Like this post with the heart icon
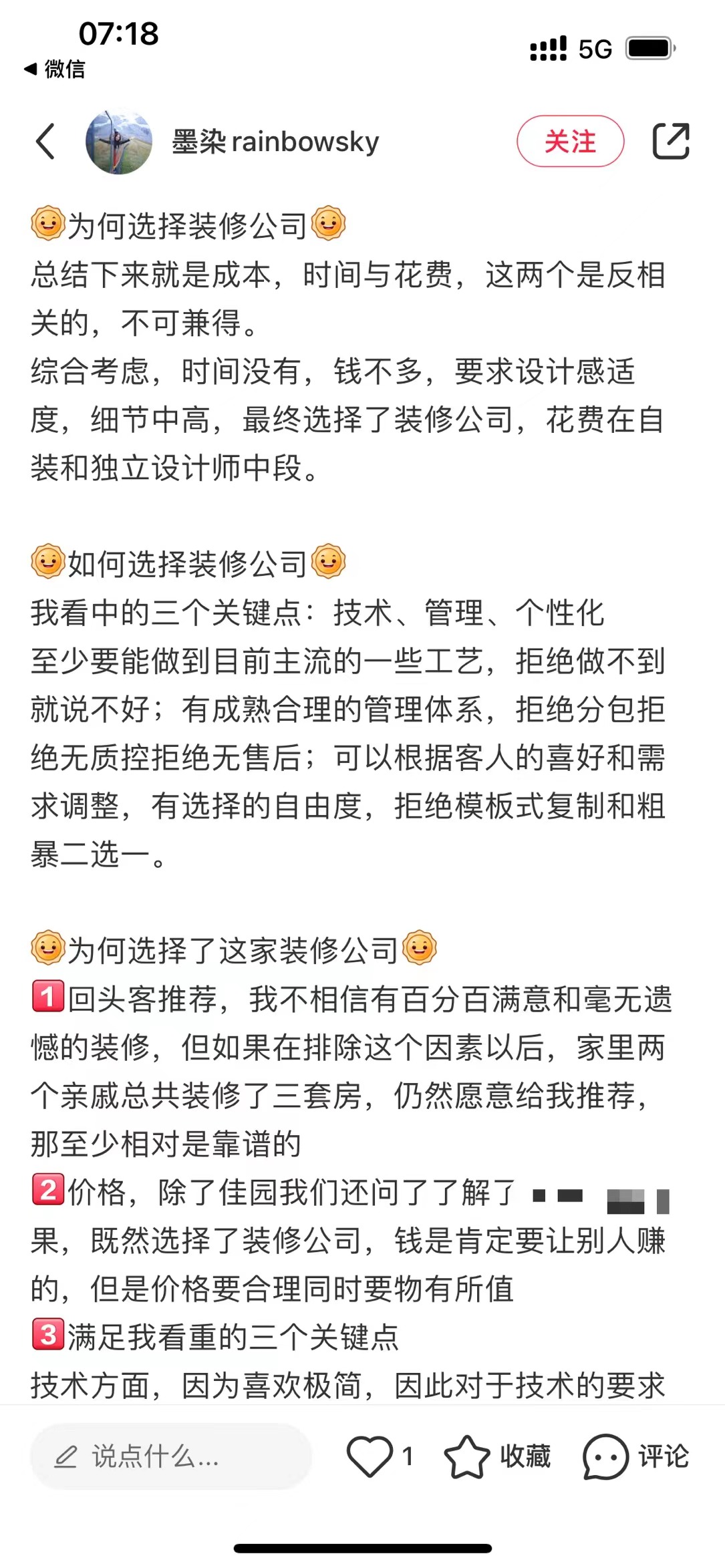This screenshot has width=725, height=1568. pos(370,1456)
